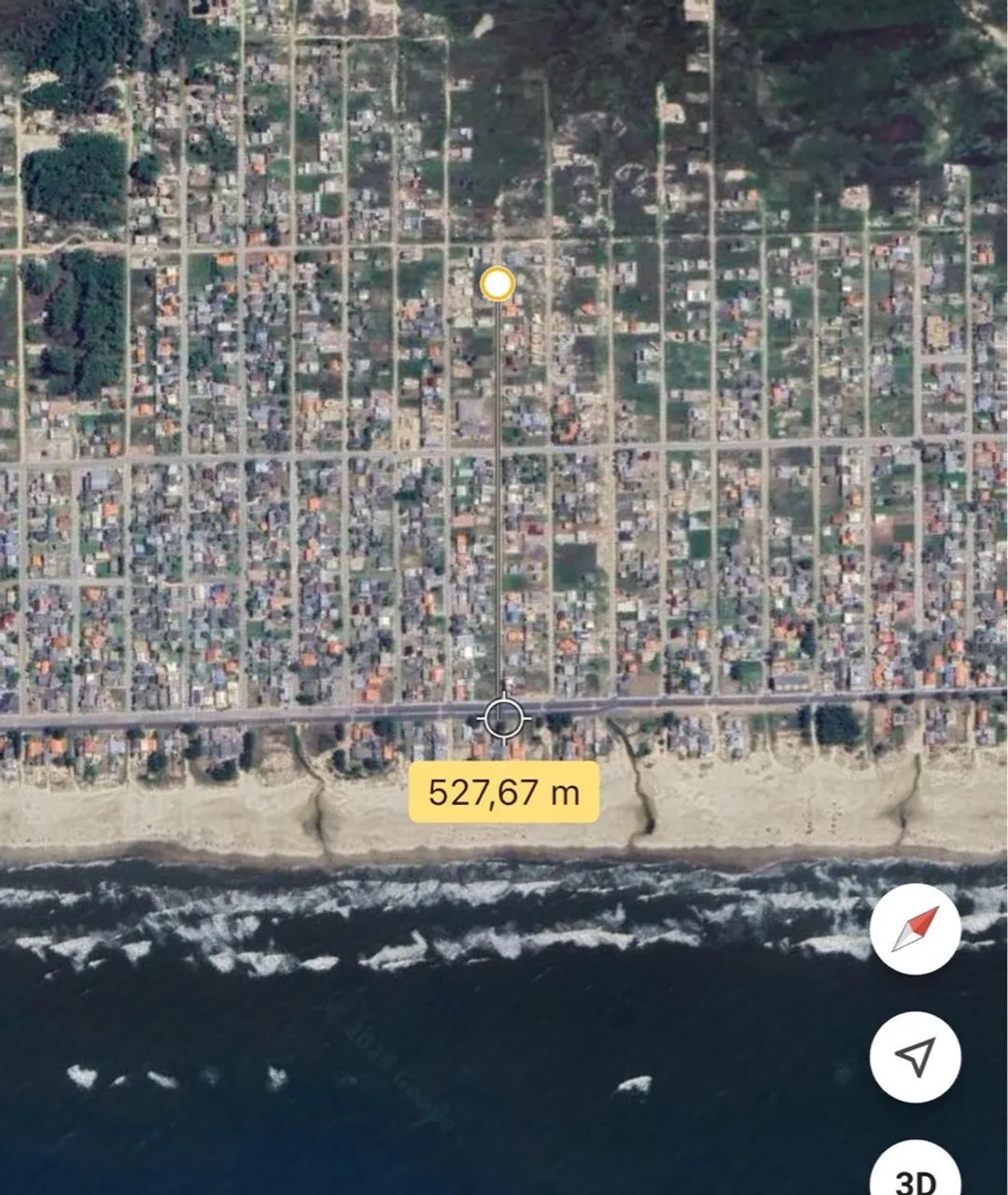
Task: Center map on my location
Action: 915,1057
